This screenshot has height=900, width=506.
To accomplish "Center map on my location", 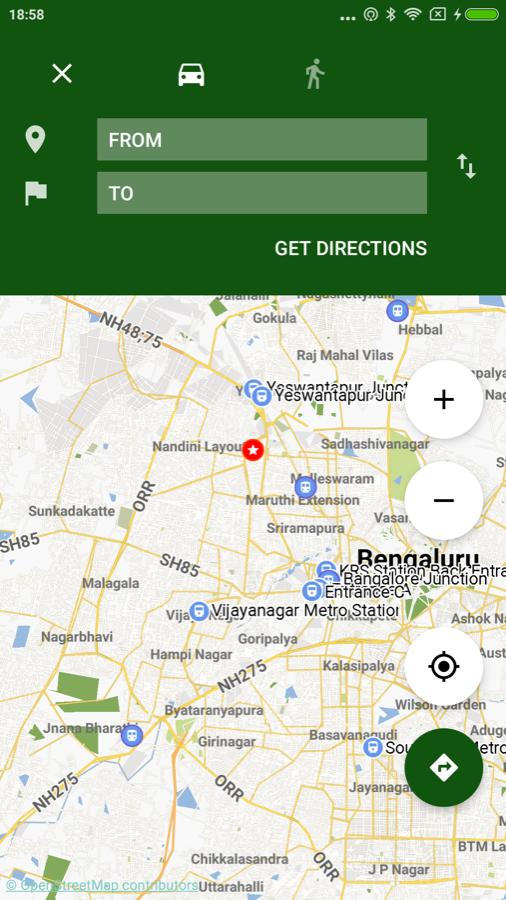I will pos(443,666).
